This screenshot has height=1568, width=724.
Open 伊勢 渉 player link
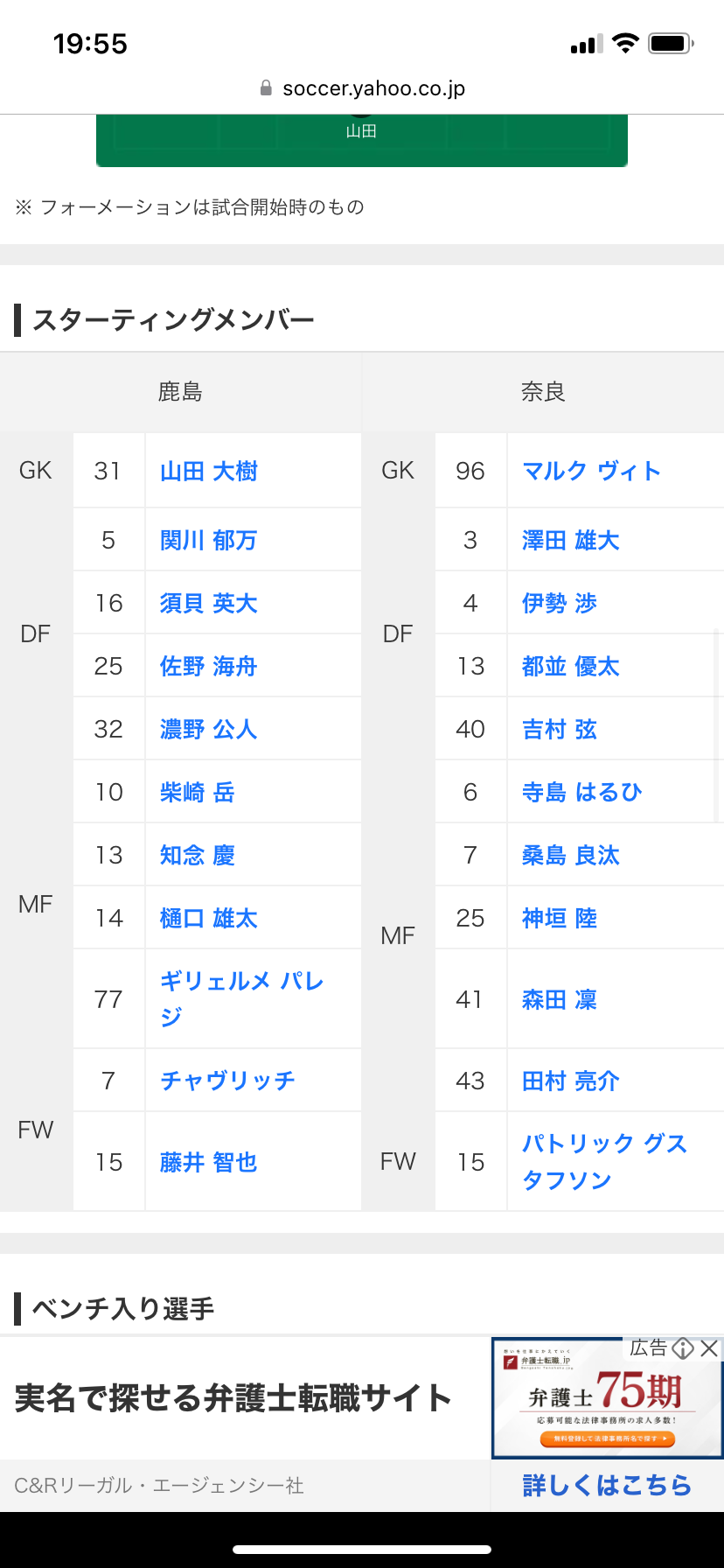(560, 603)
